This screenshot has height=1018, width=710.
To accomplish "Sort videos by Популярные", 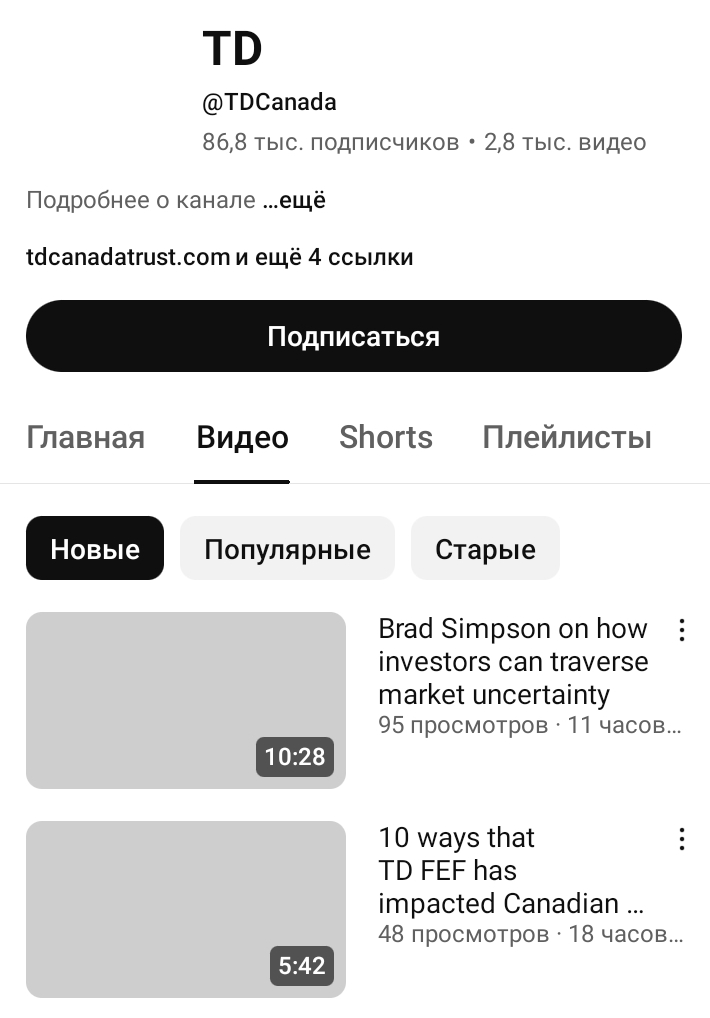I will [287, 548].
